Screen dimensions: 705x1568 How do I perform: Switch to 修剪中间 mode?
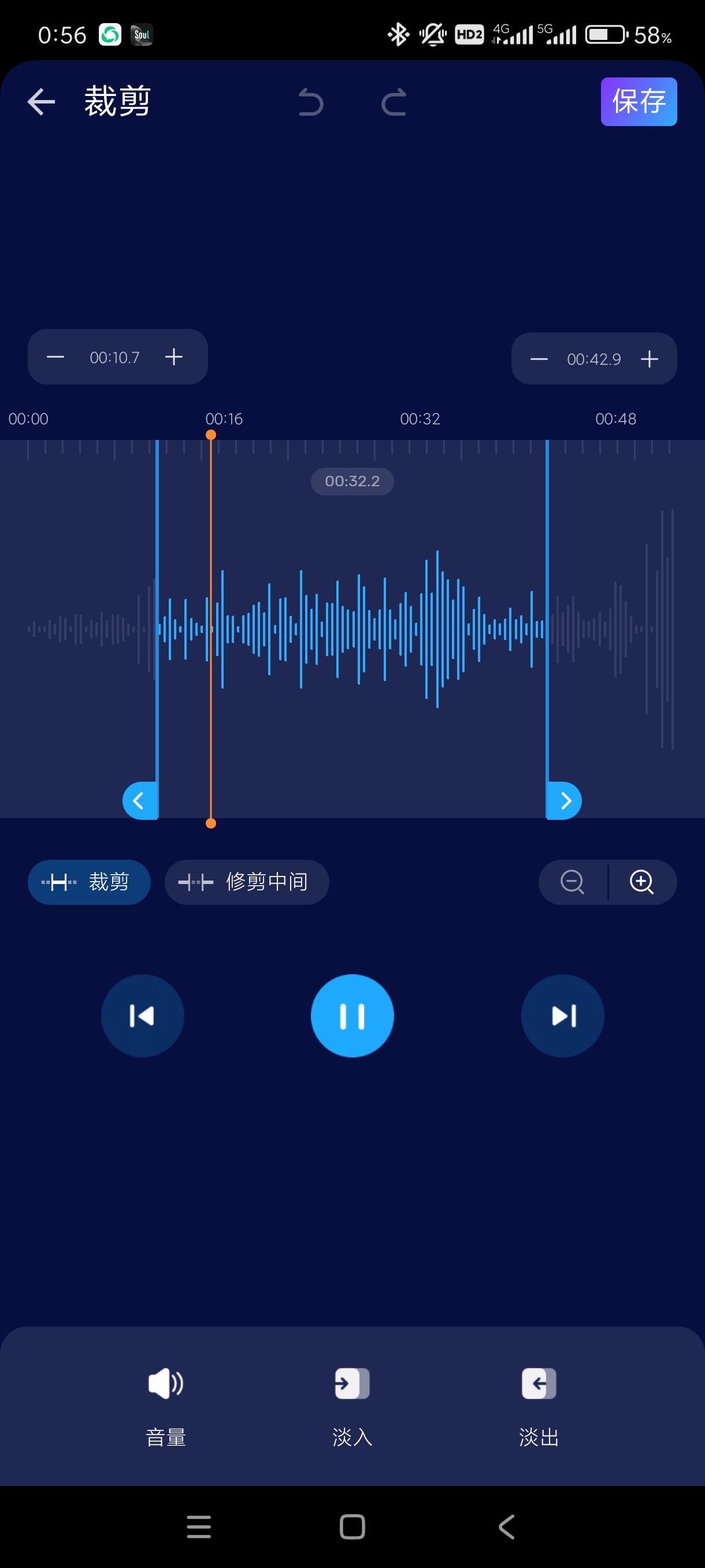coord(246,881)
